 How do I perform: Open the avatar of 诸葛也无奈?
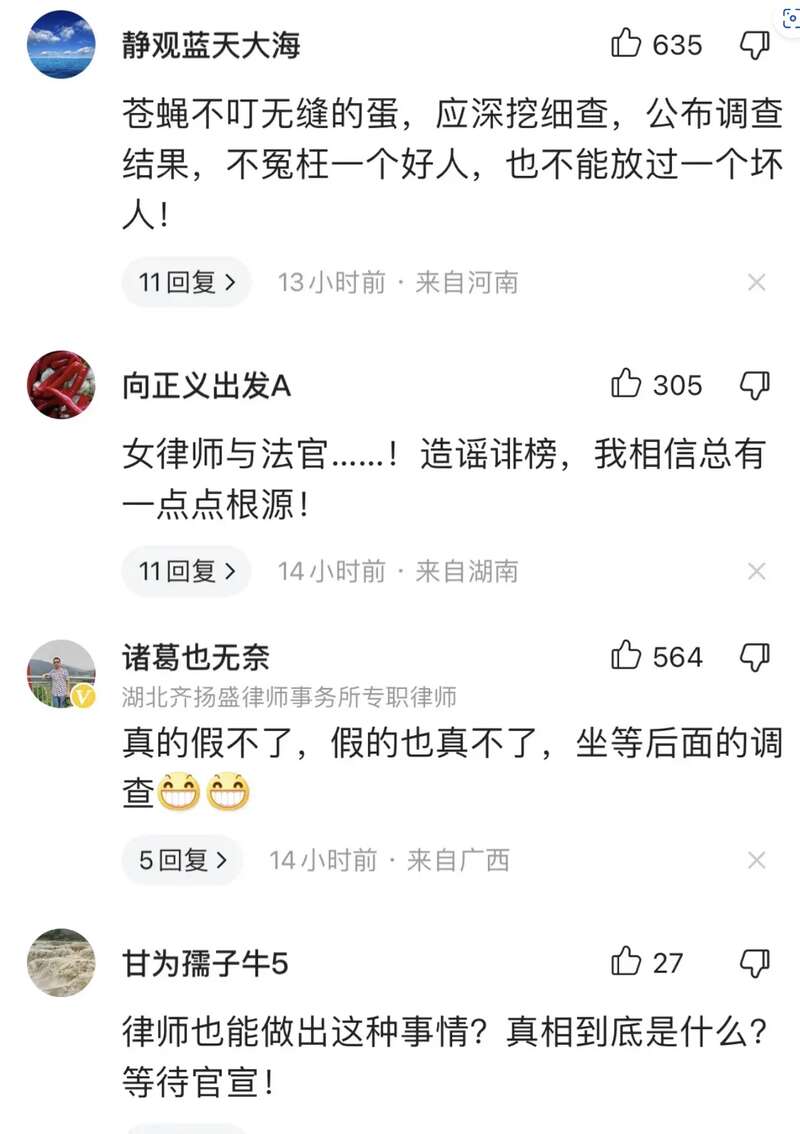[x=61, y=673]
